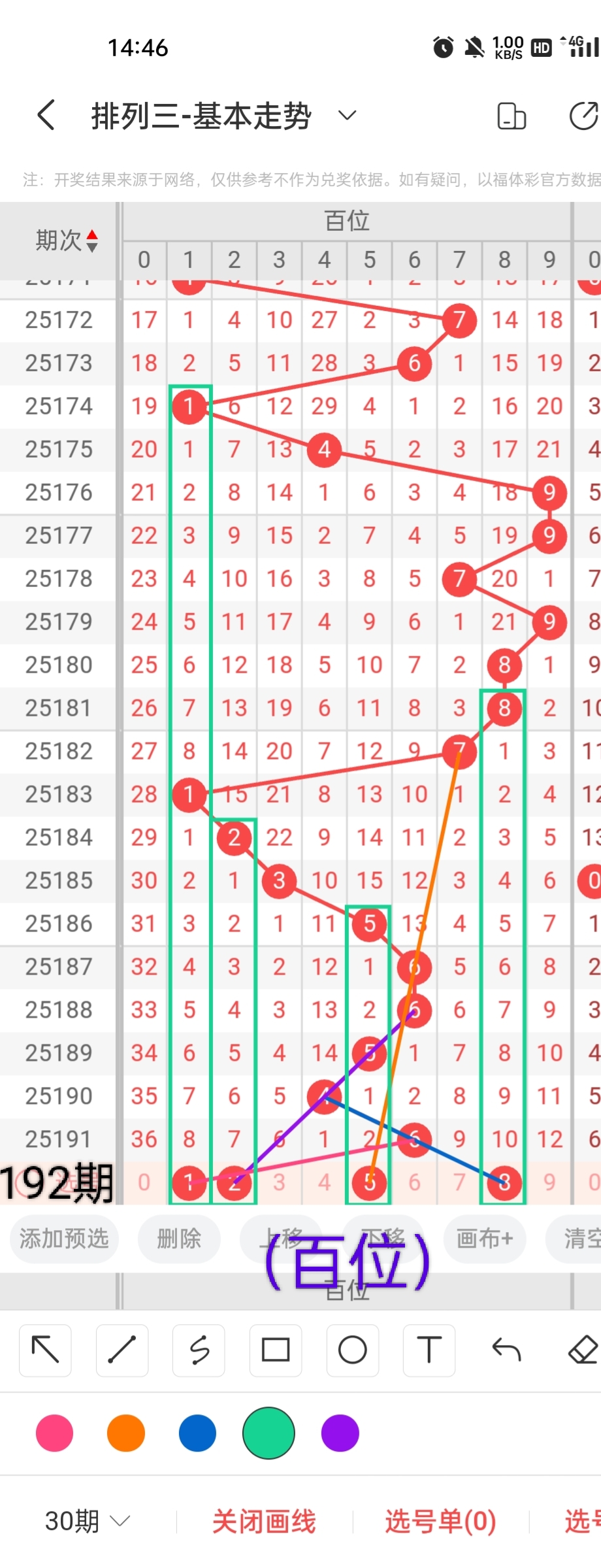Tap 添加预选 button
This screenshot has width=601, height=1568.
pyautogui.click(x=63, y=1238)
